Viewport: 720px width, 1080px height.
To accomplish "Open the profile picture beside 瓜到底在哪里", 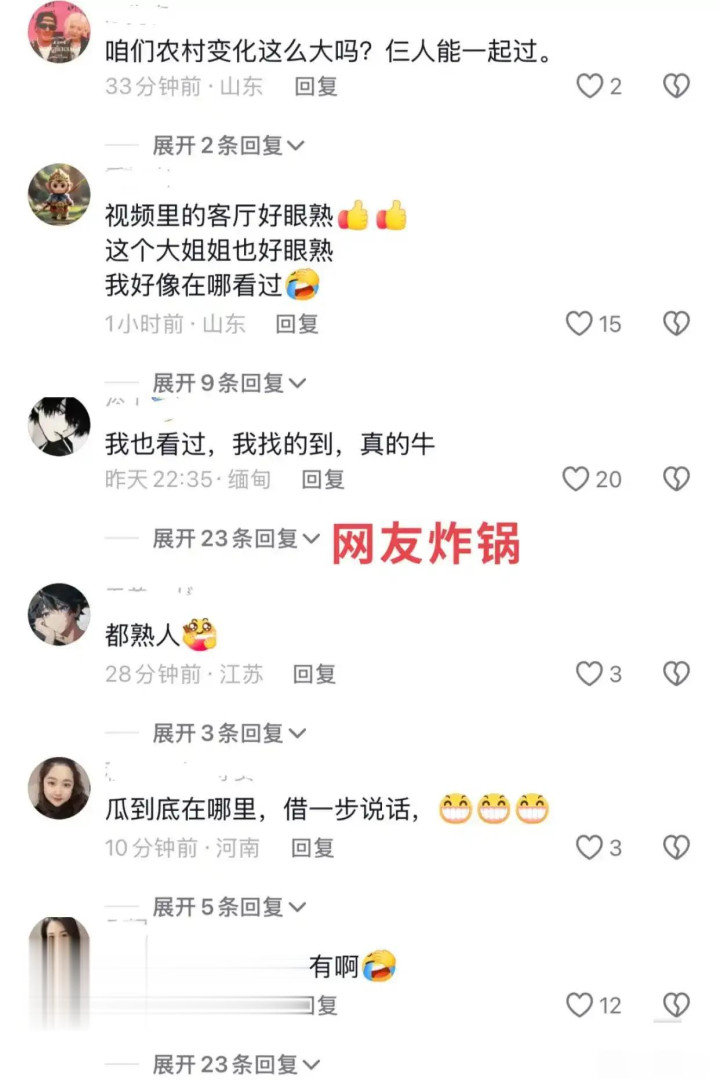I will (59, 788).
